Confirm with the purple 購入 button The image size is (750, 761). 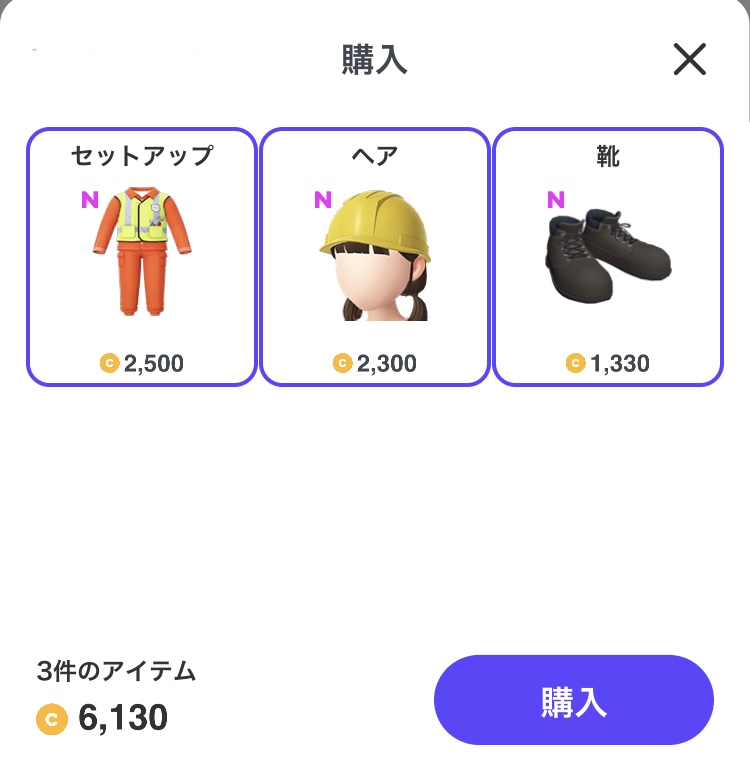tap(573, 700)
